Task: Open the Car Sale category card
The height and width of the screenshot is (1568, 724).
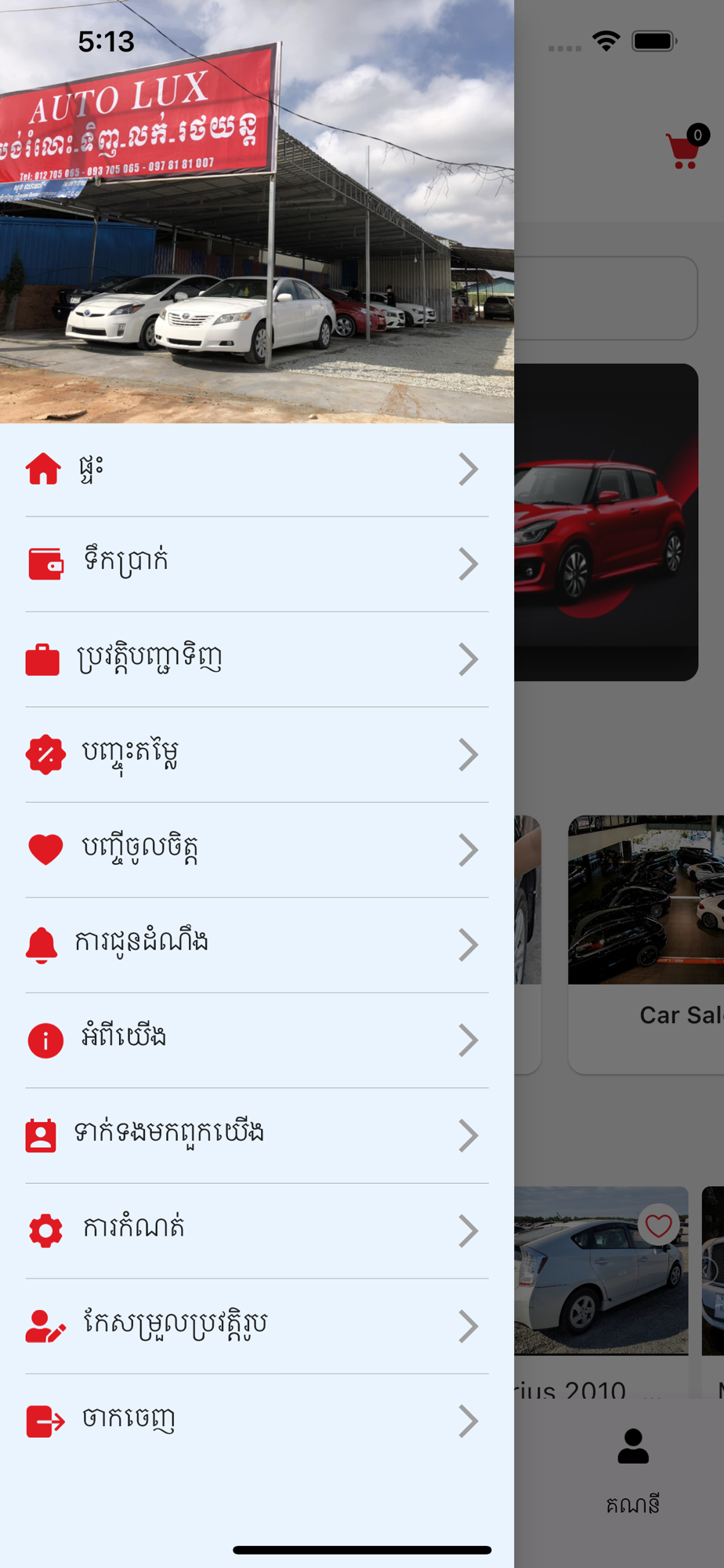Action: [x=646, y=944]
